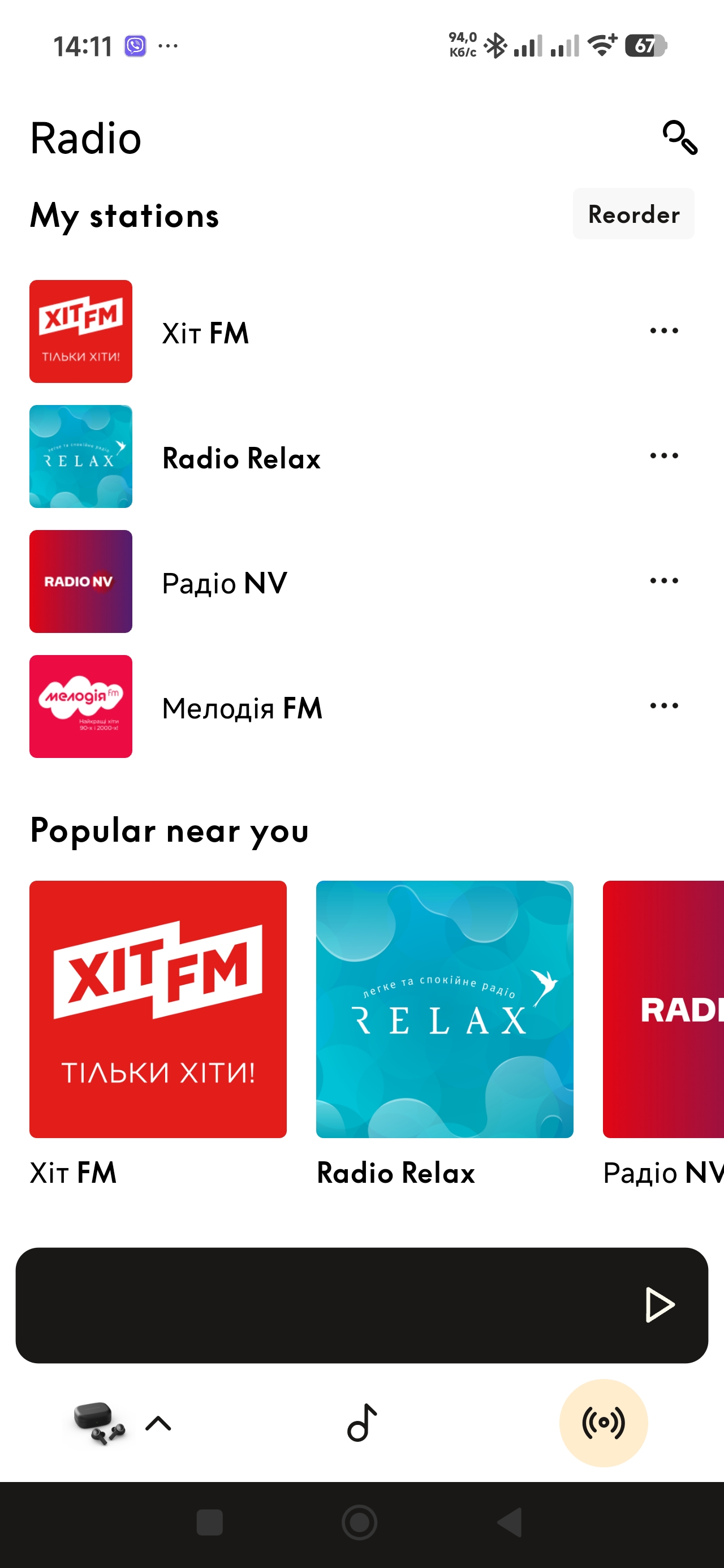Open Хіт FM card under Popular near you
The height and width of the screenshot is (1568, 724).
(x=158, y=1009)
